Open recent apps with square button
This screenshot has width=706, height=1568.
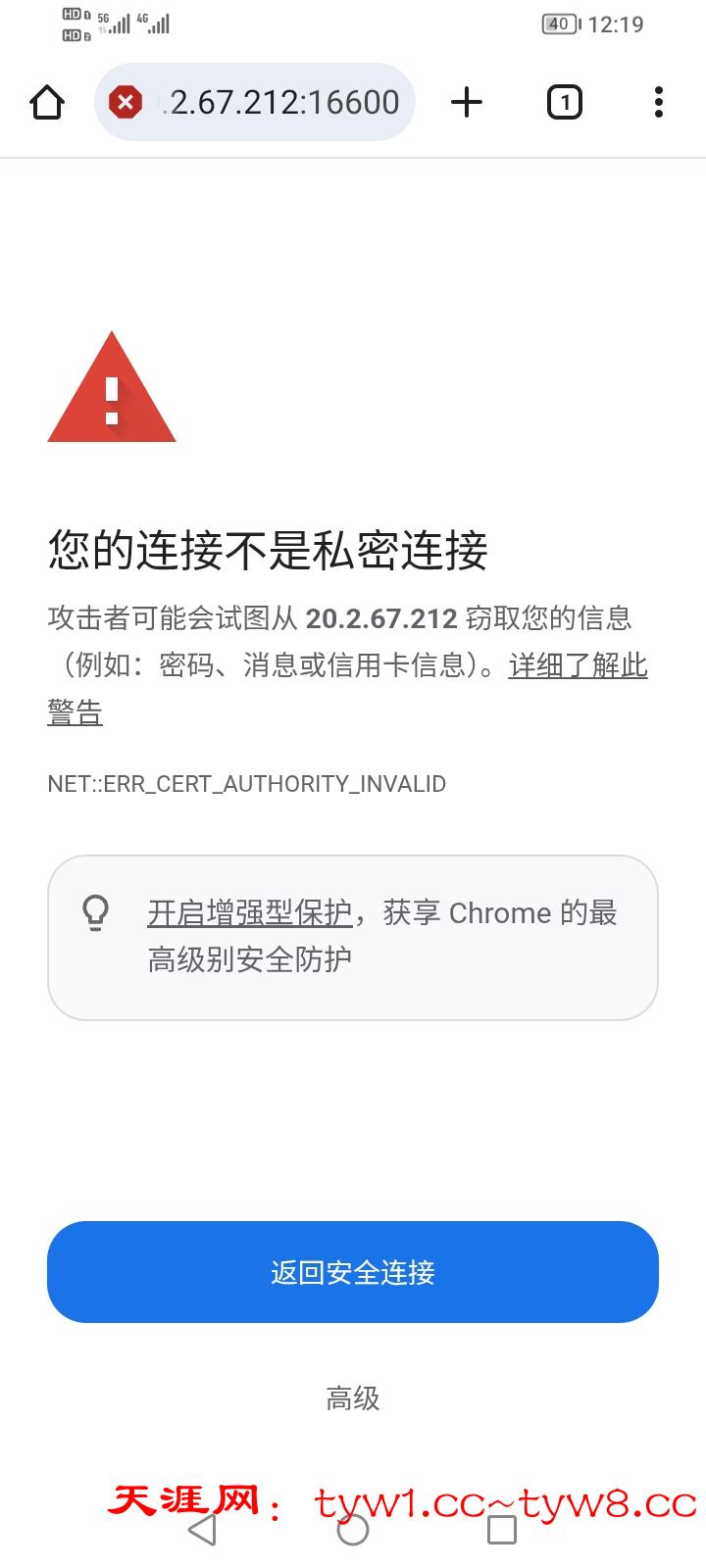[x=502, y=1530]
